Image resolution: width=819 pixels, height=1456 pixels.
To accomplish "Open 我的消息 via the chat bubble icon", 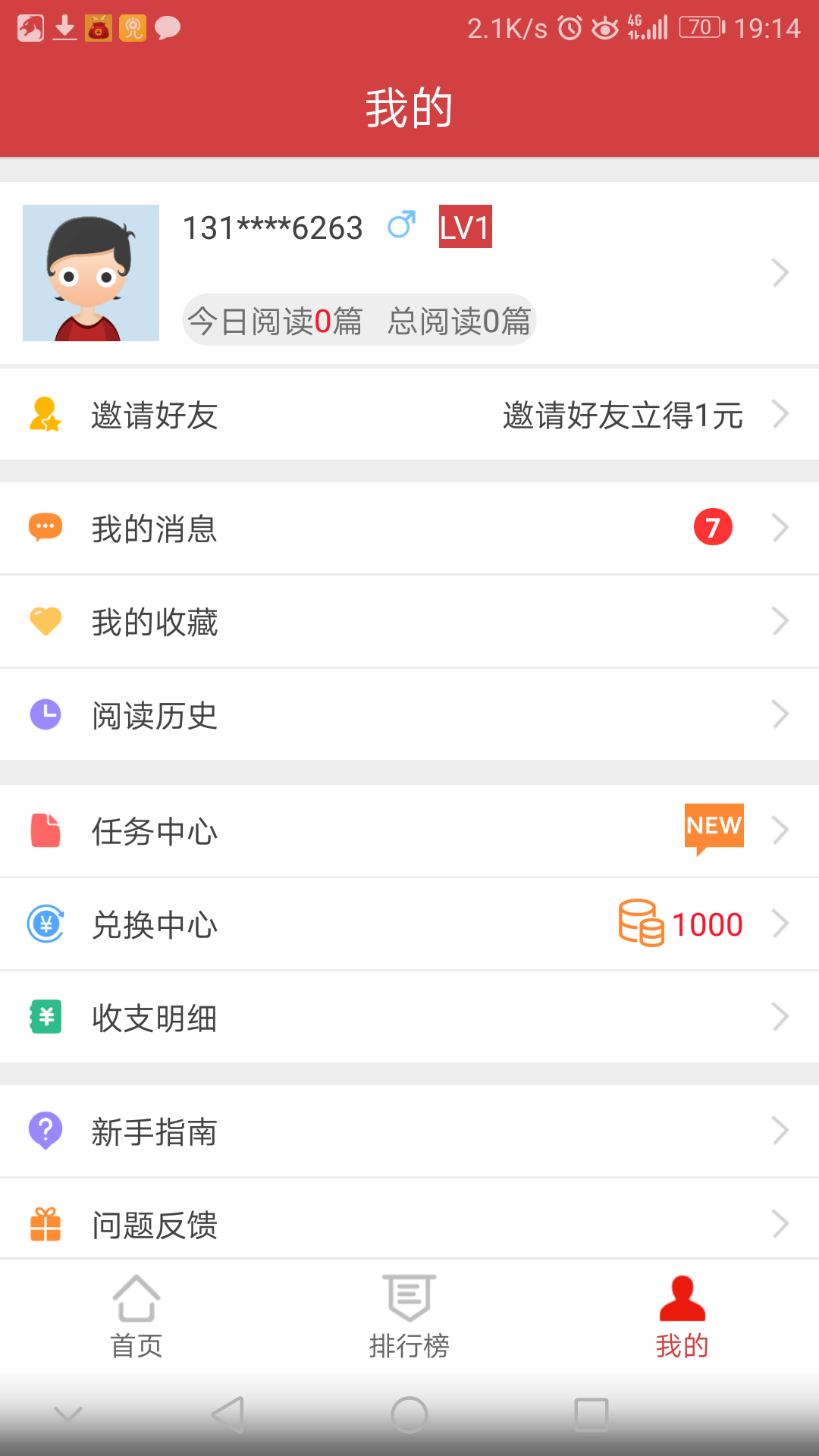I will 45,527.
